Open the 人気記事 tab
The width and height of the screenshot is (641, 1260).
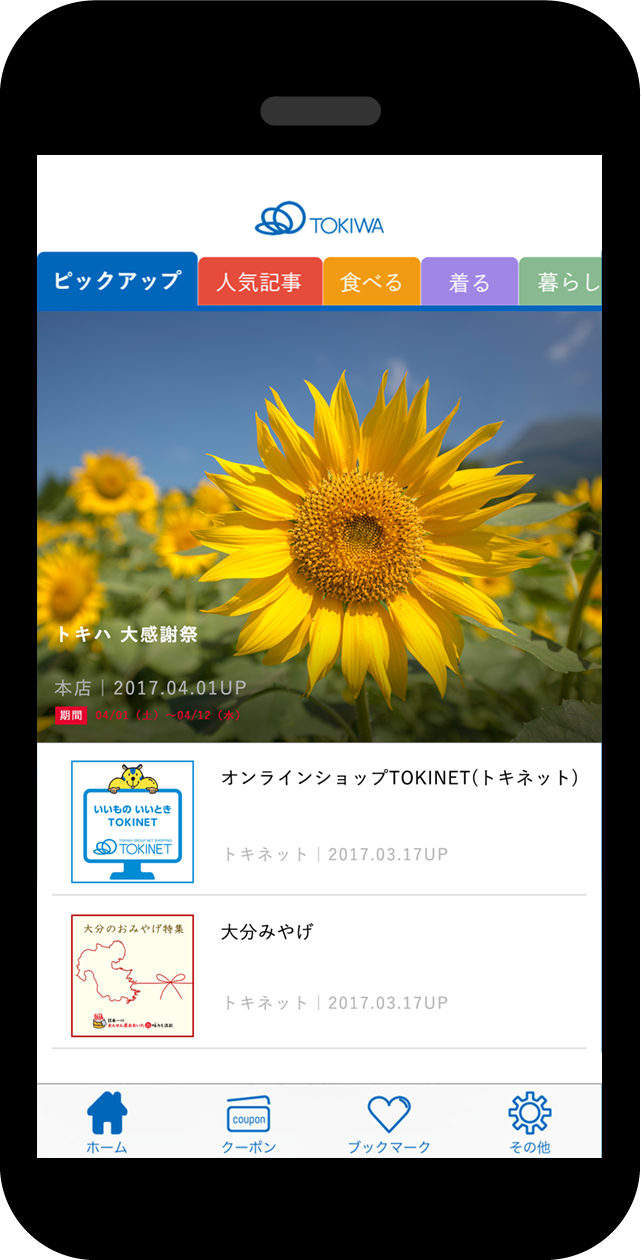coord(259,283)
